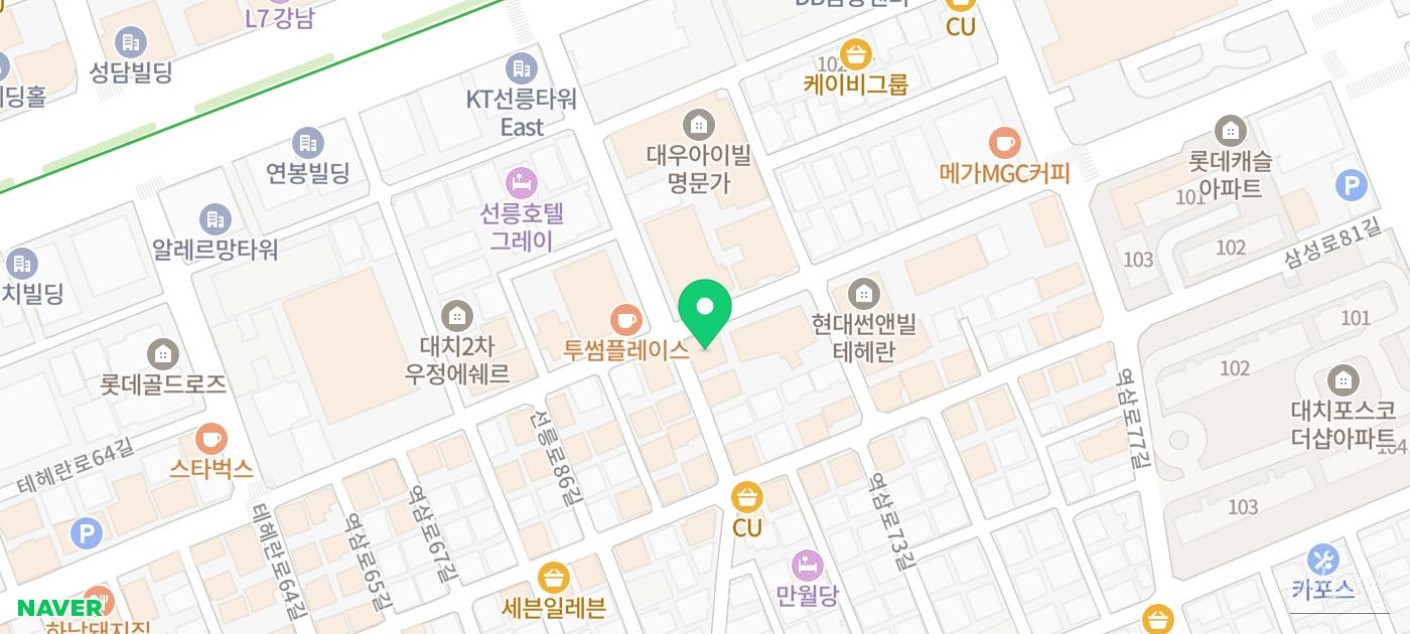Tap the green location pin

pyautogui.click(x=705, y=308)
